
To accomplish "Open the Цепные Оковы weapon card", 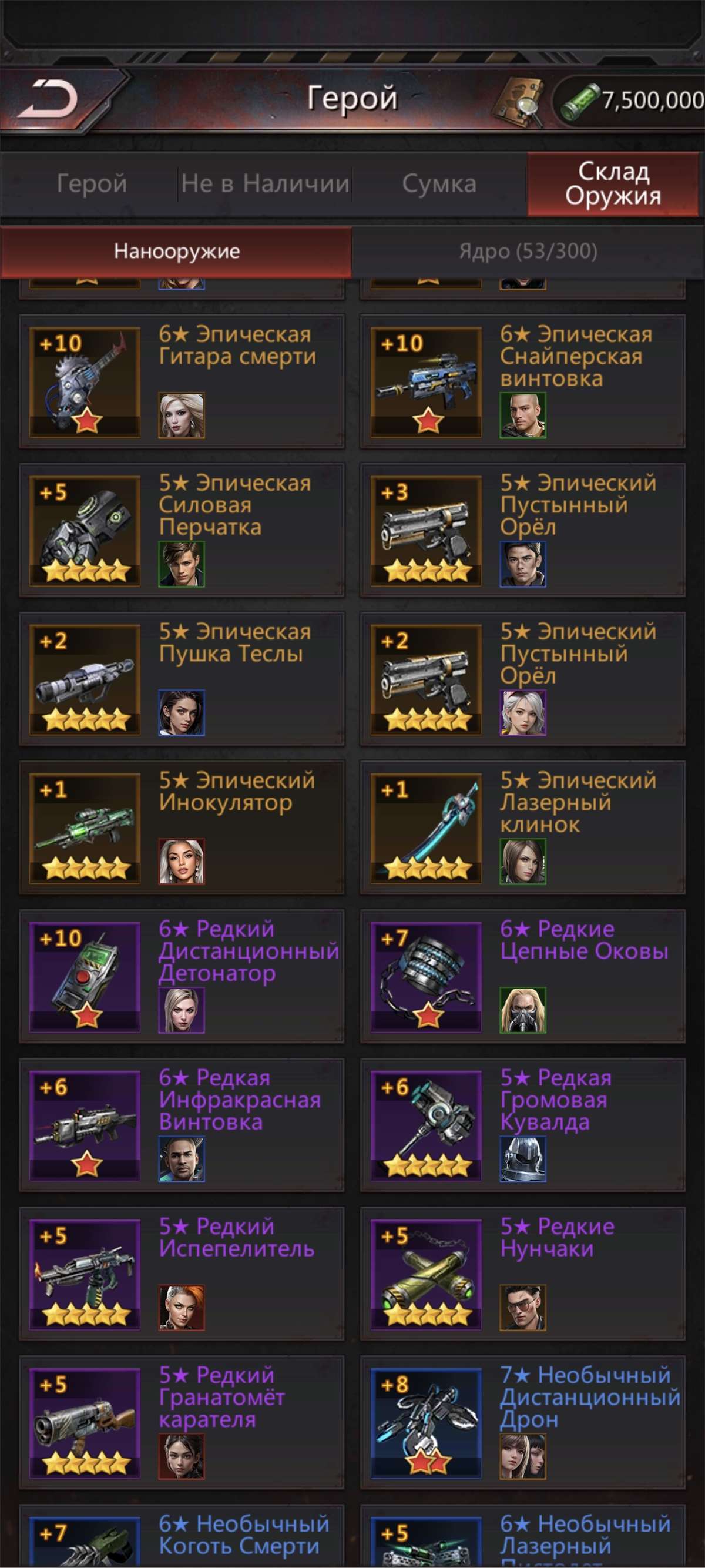I will (x=522, y=976).
